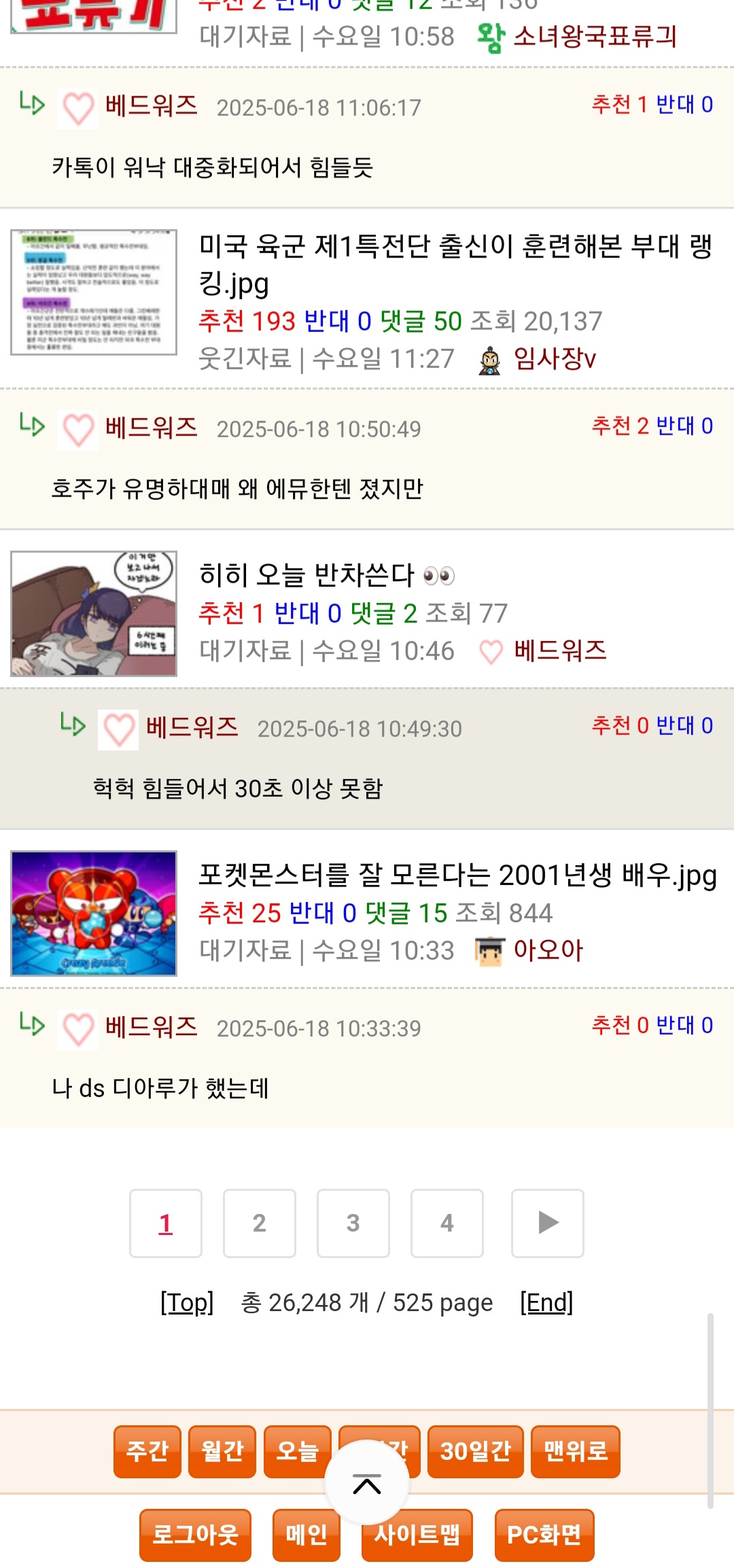Screen dimensions: 734x1568
Task: Select the 30일간 ranking button
Action: point(476,1452)
